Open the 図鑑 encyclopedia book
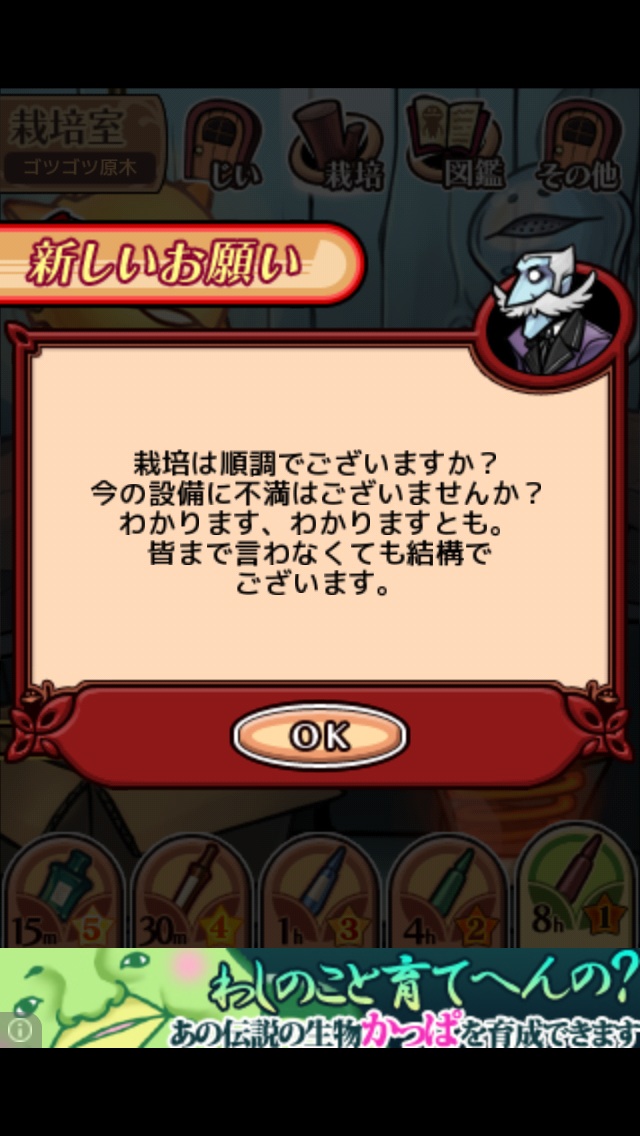This screenshot has width=640, height=1136. [x=455, y=143]
